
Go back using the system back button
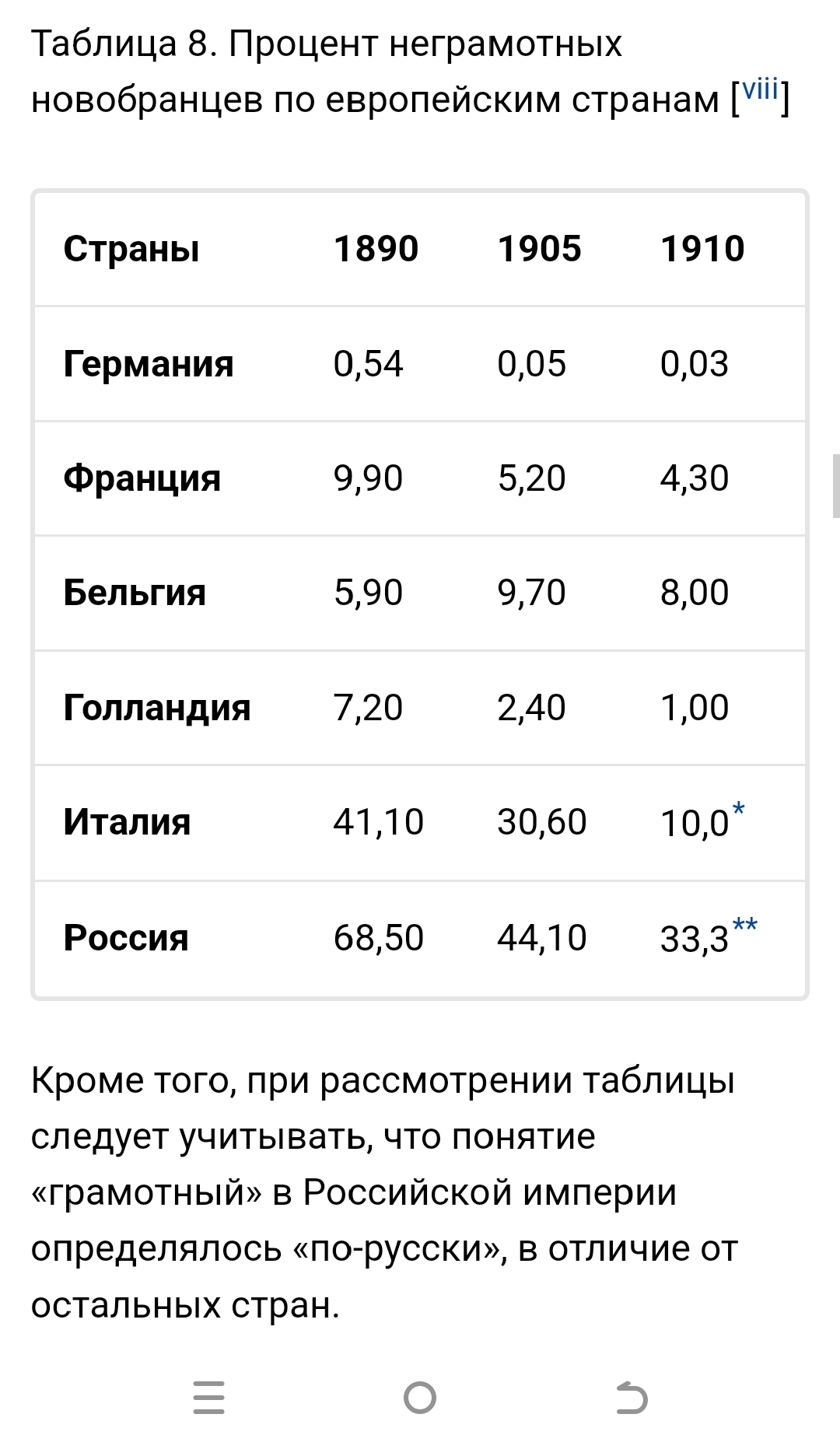coord(631,1398)
